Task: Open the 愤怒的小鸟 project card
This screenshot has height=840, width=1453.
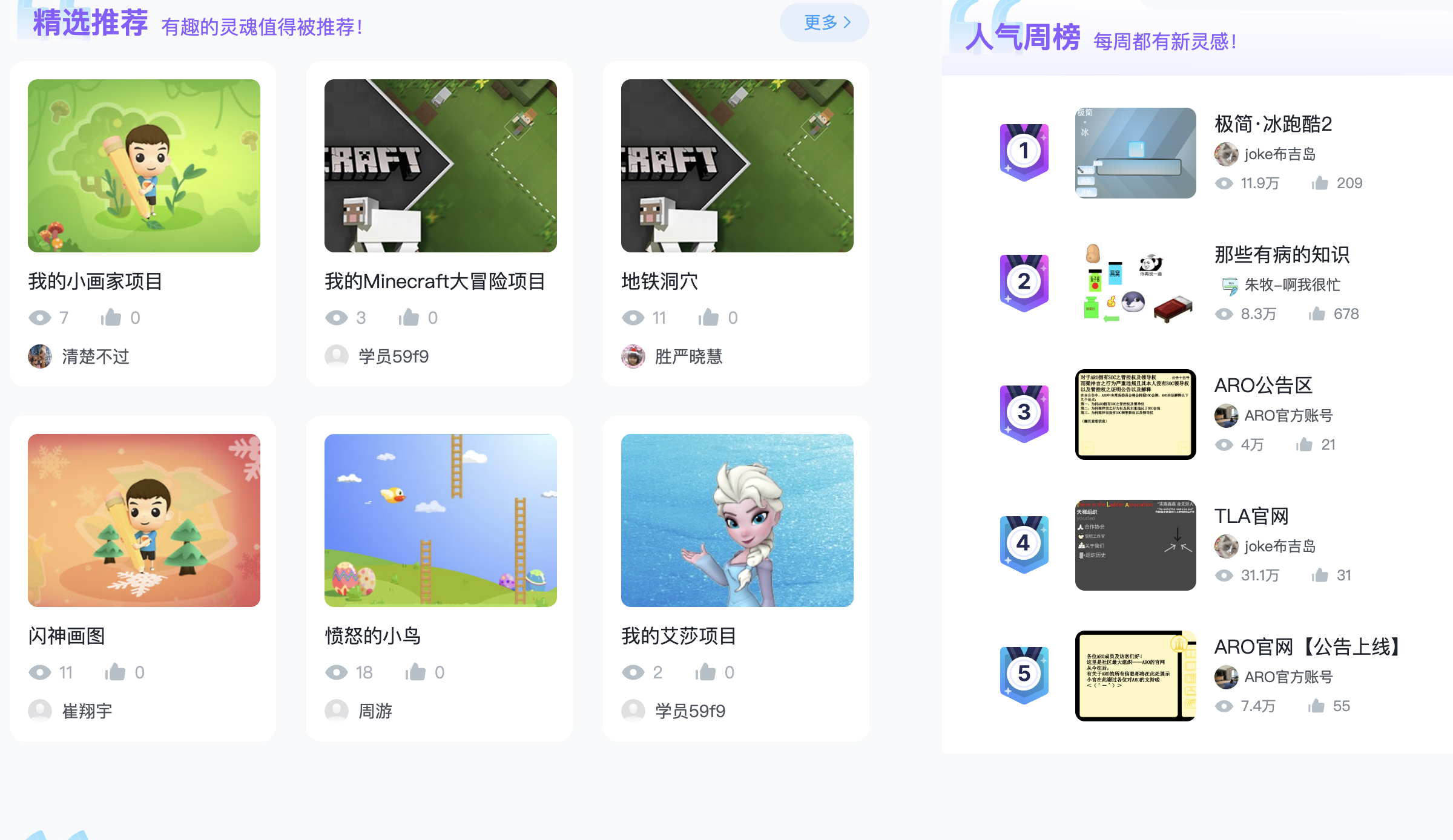Action: 441,520
